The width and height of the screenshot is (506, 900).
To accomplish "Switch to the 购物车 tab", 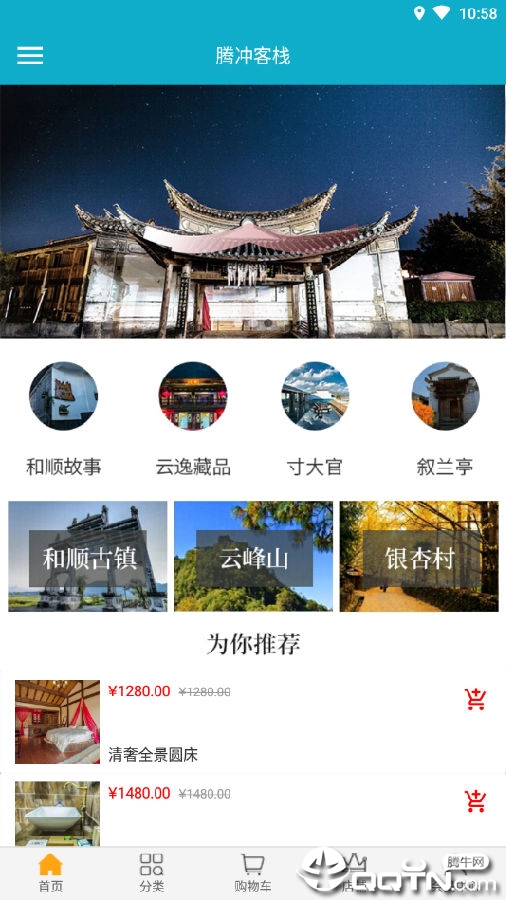I will pyautogui.click(x=252, y=872).
